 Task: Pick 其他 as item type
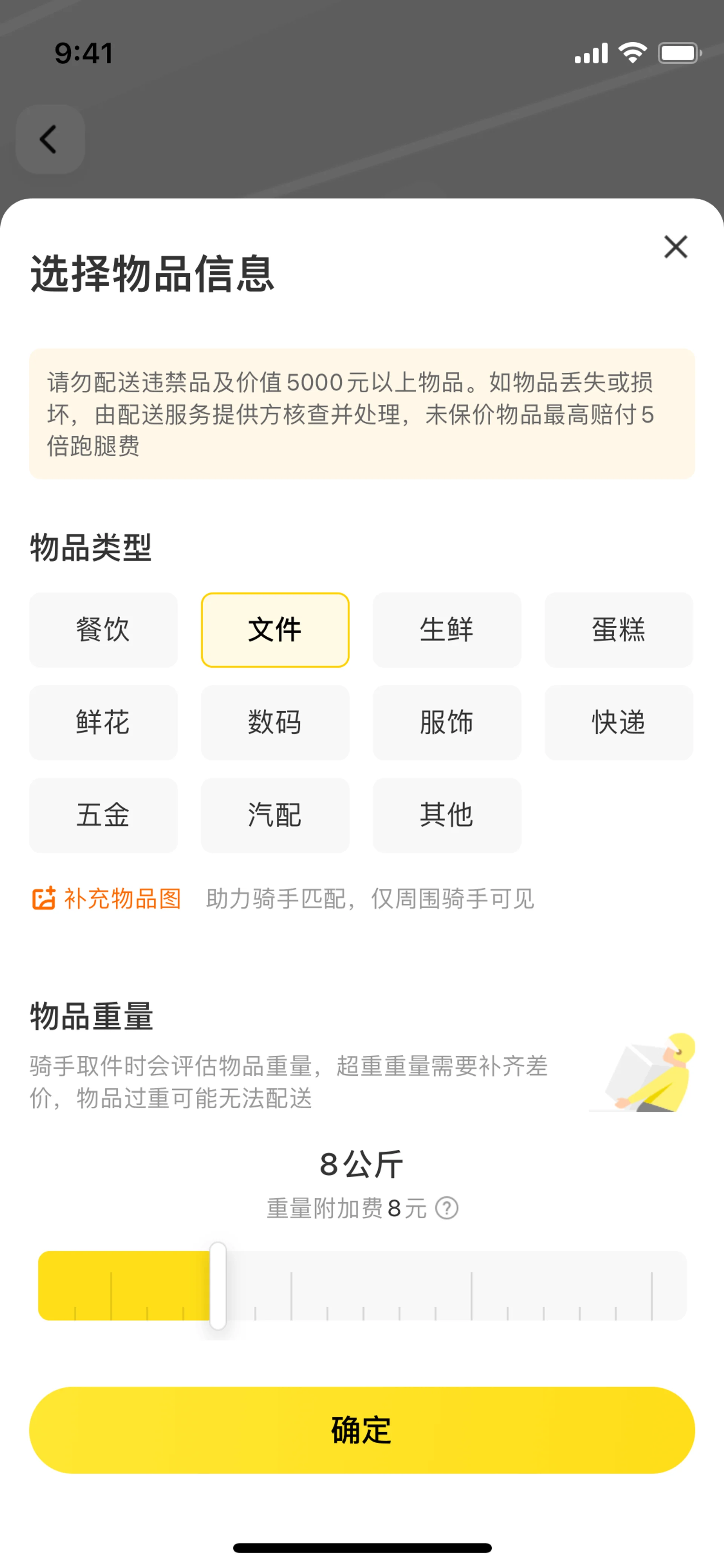click(x=446, y=815)
